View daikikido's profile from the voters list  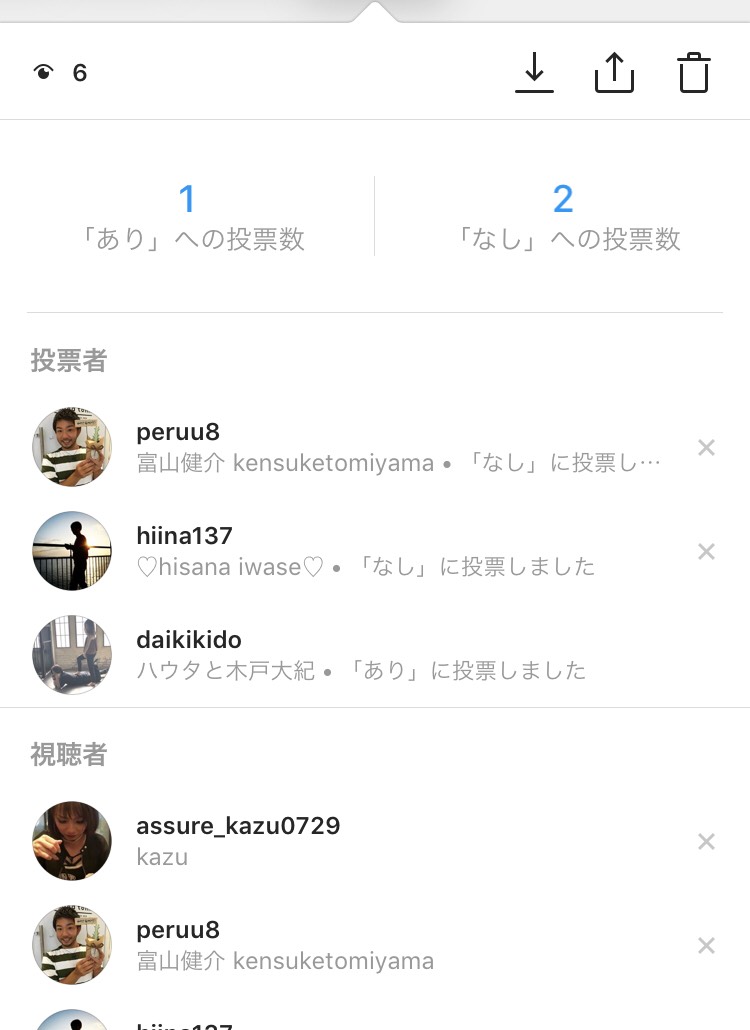click(x=189, y=641)
